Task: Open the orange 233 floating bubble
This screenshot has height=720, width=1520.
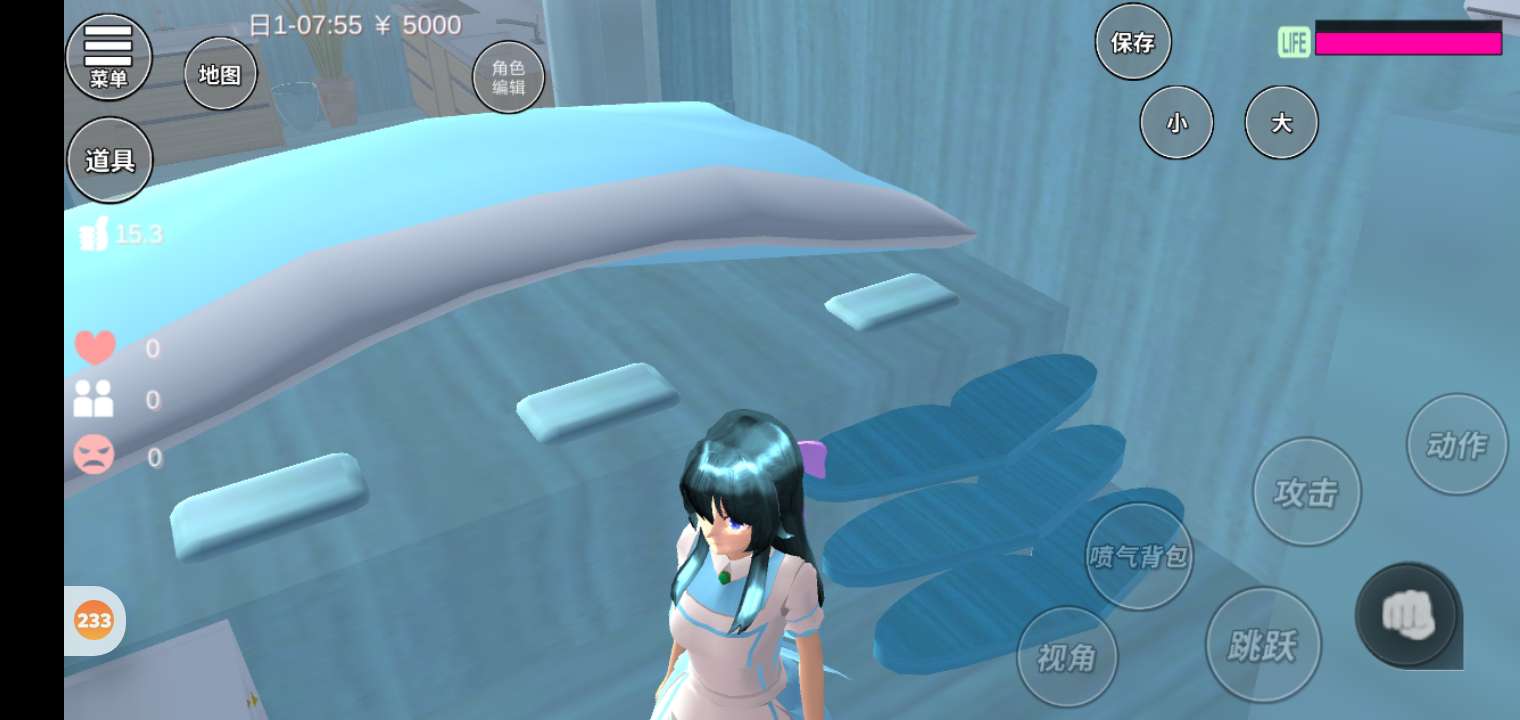Action: tap(94, 621)
